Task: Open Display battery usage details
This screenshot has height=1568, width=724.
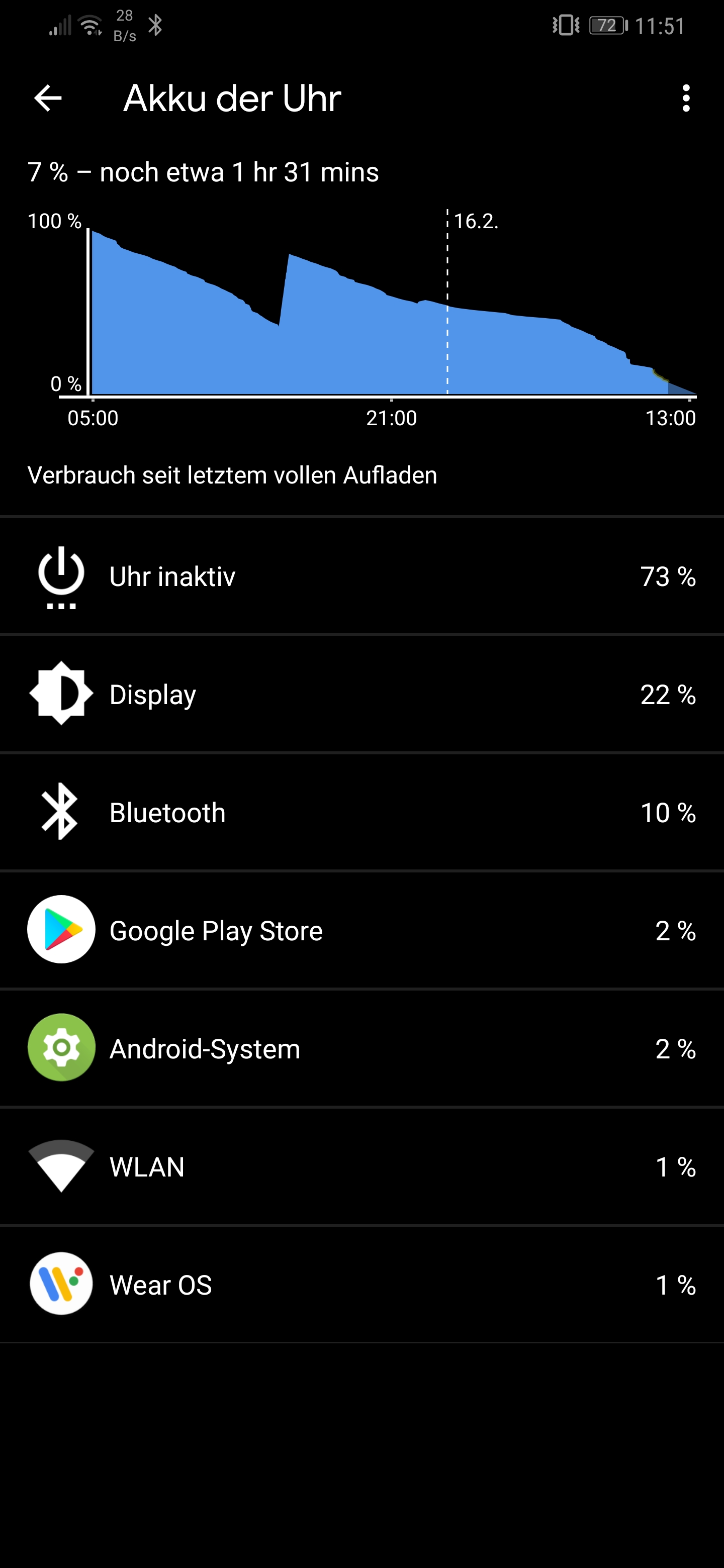Action: click(x=361, y=694)
